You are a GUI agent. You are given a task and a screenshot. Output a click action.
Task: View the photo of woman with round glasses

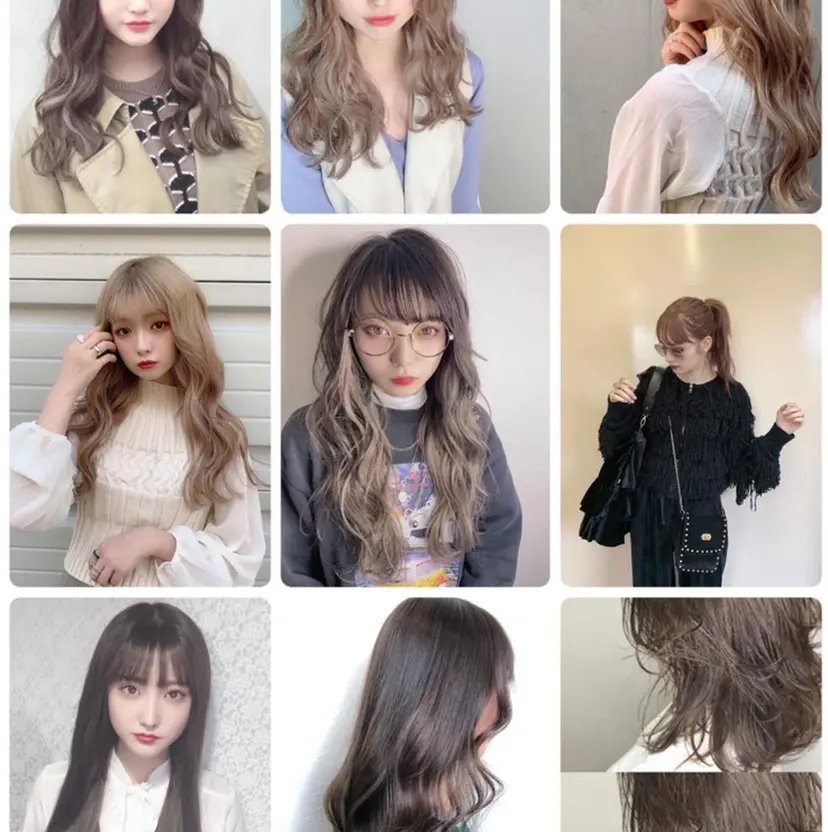point(415,405)
